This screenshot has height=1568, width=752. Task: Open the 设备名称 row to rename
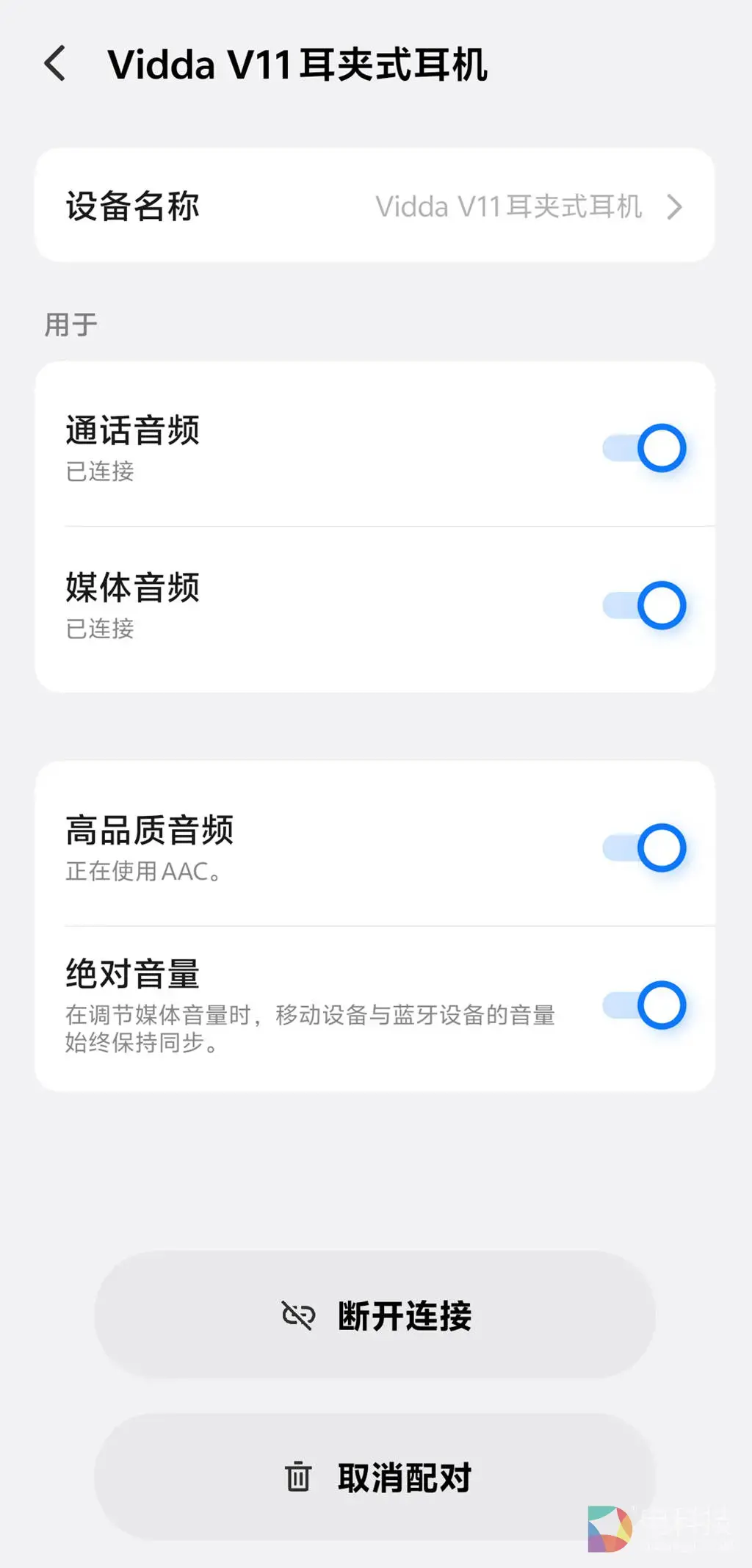[x=375, y=206]
